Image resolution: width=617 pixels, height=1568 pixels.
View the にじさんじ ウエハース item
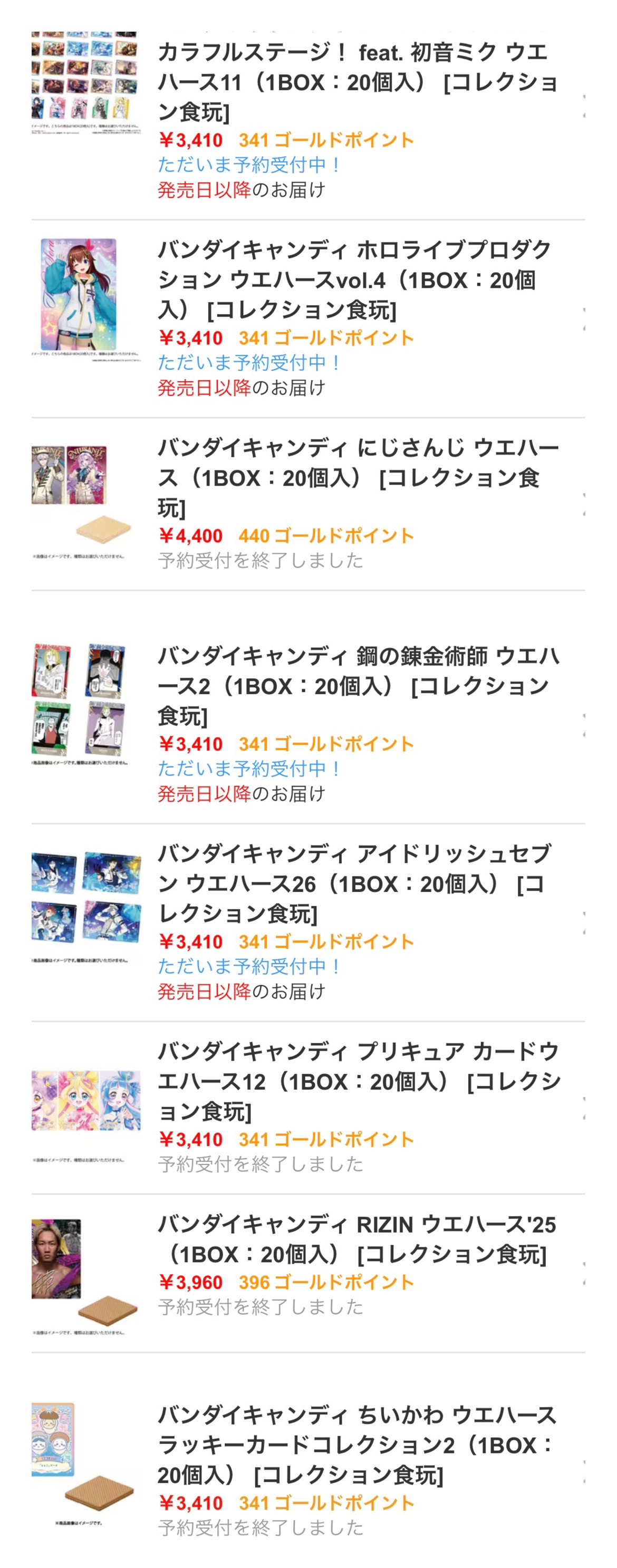[356, 477]
